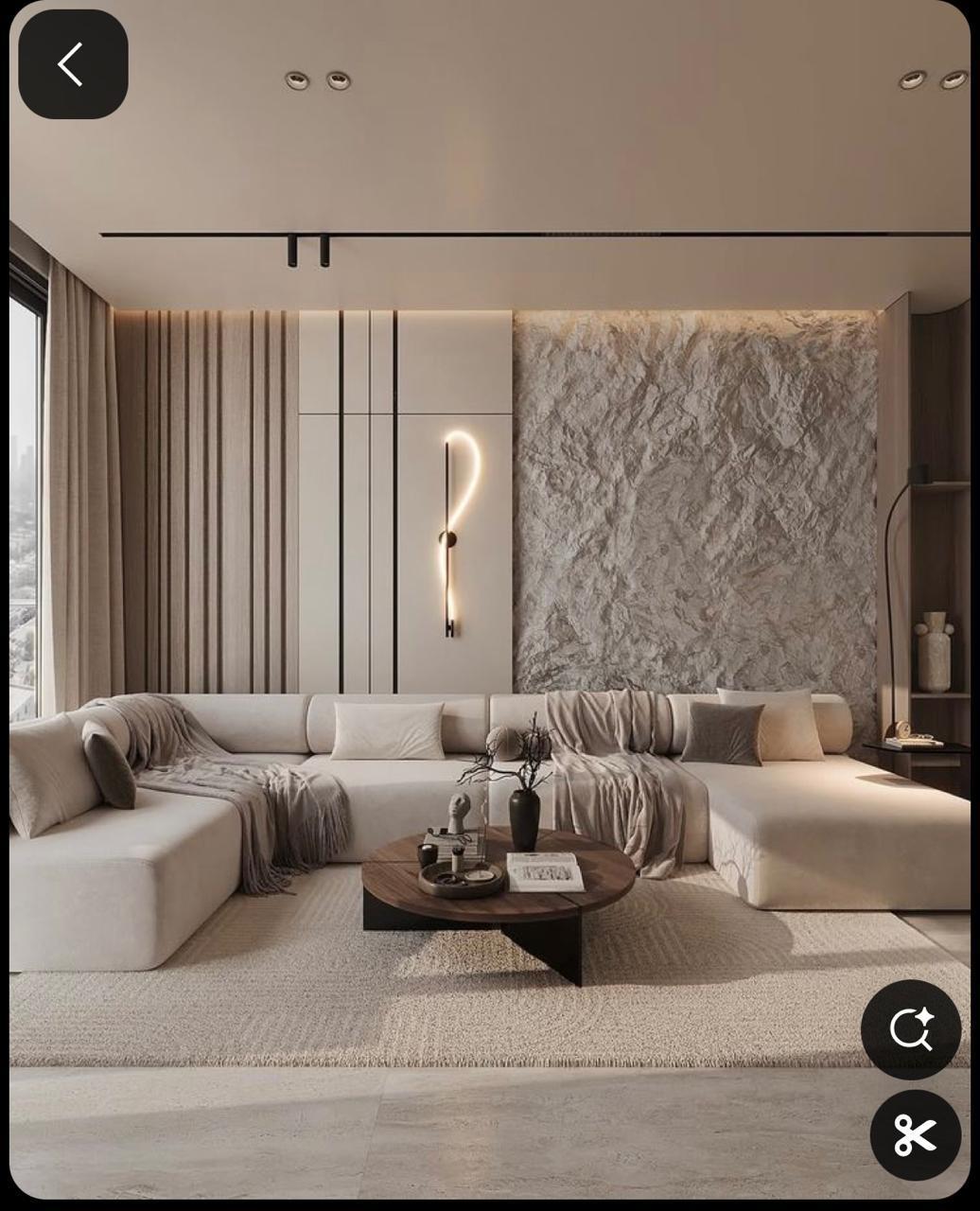
Task: Open the visual search lens button
Action: point(910,1029)
